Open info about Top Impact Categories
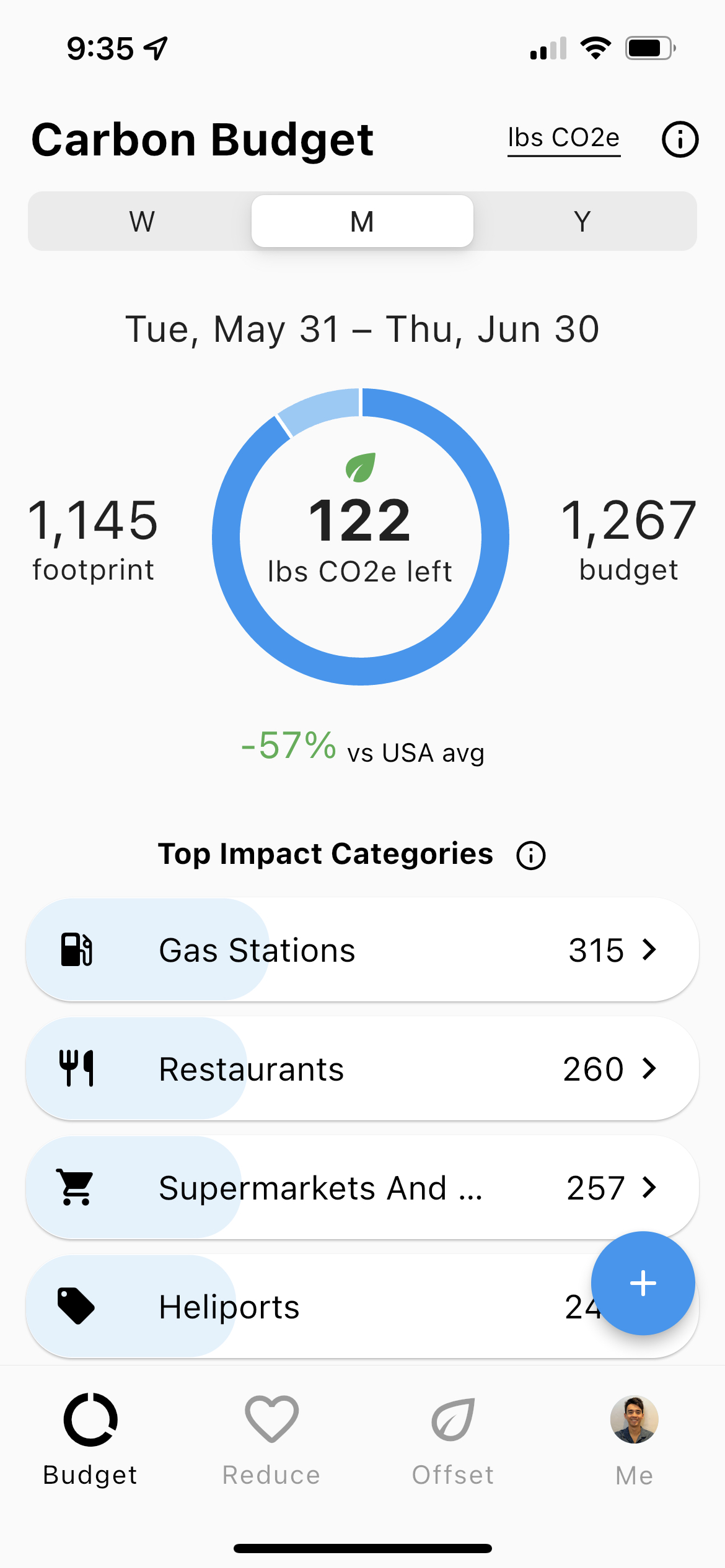Screen dimensions: 725x1568 (x=531, y=856)
